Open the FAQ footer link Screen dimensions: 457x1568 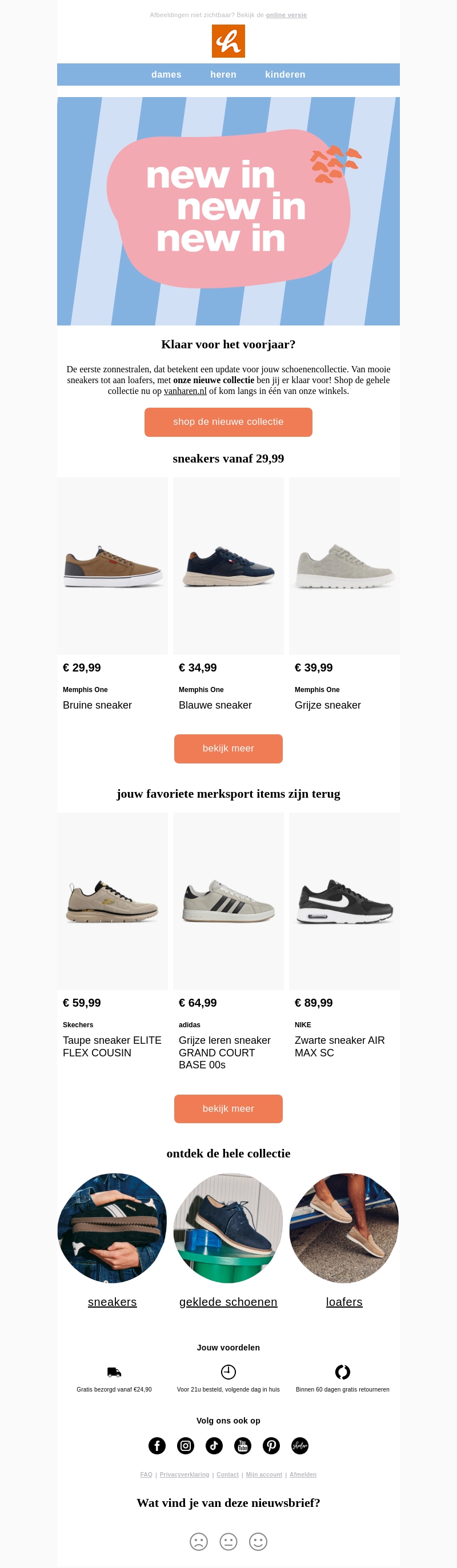pos(146,1474)
